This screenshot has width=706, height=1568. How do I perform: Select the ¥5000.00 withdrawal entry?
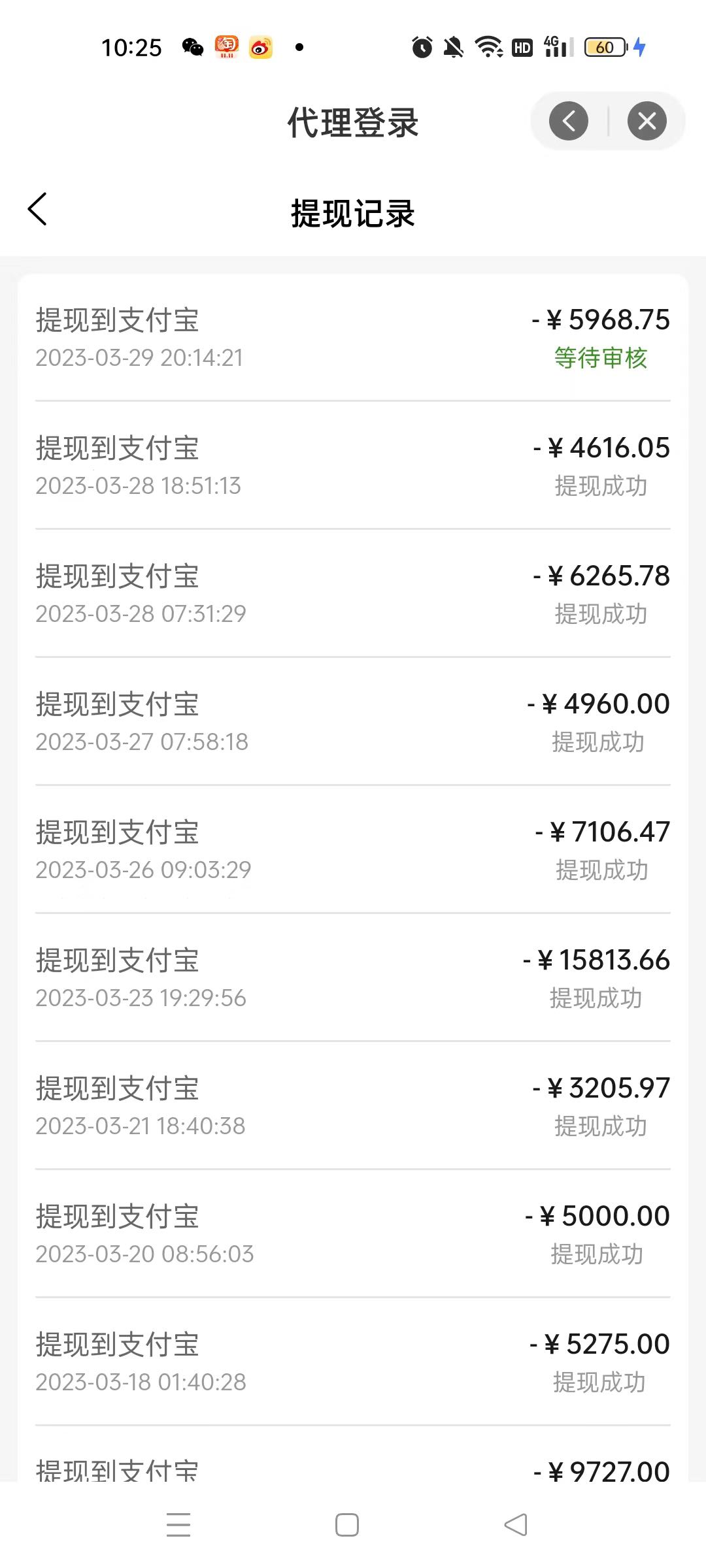[x=353, y=1234]
